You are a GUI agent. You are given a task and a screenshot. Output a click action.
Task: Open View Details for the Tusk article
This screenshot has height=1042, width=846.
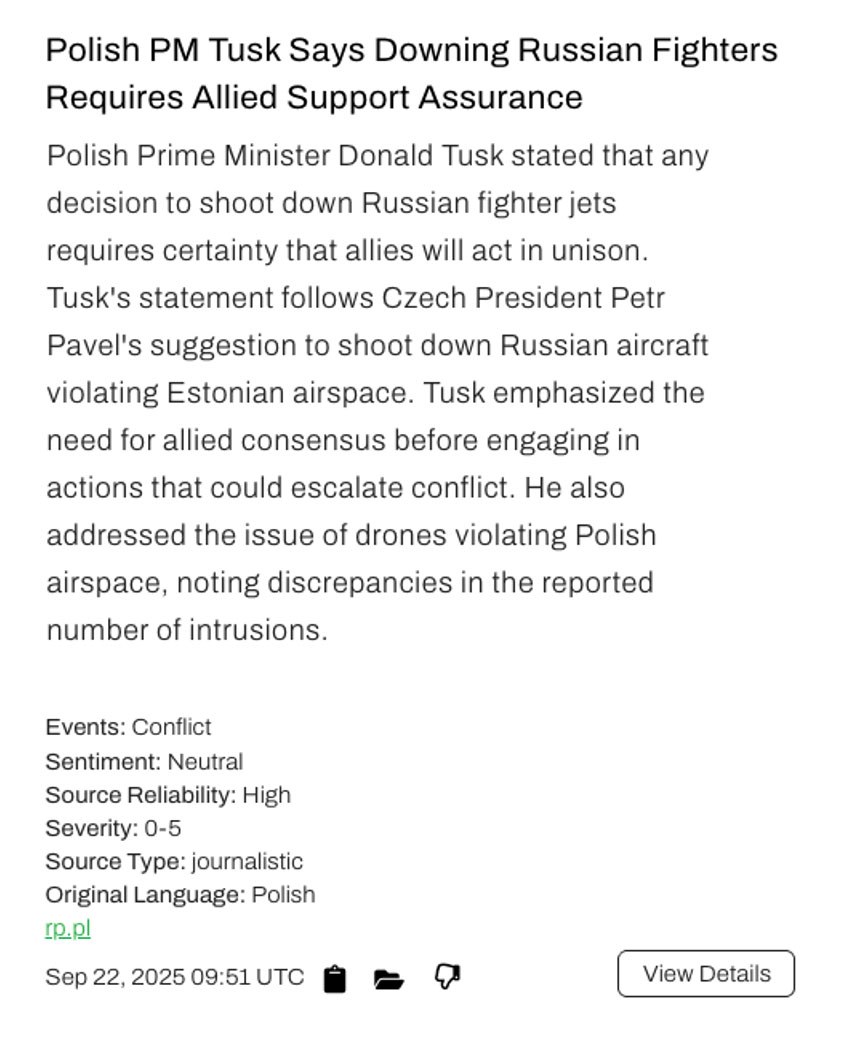coord(705,974)
